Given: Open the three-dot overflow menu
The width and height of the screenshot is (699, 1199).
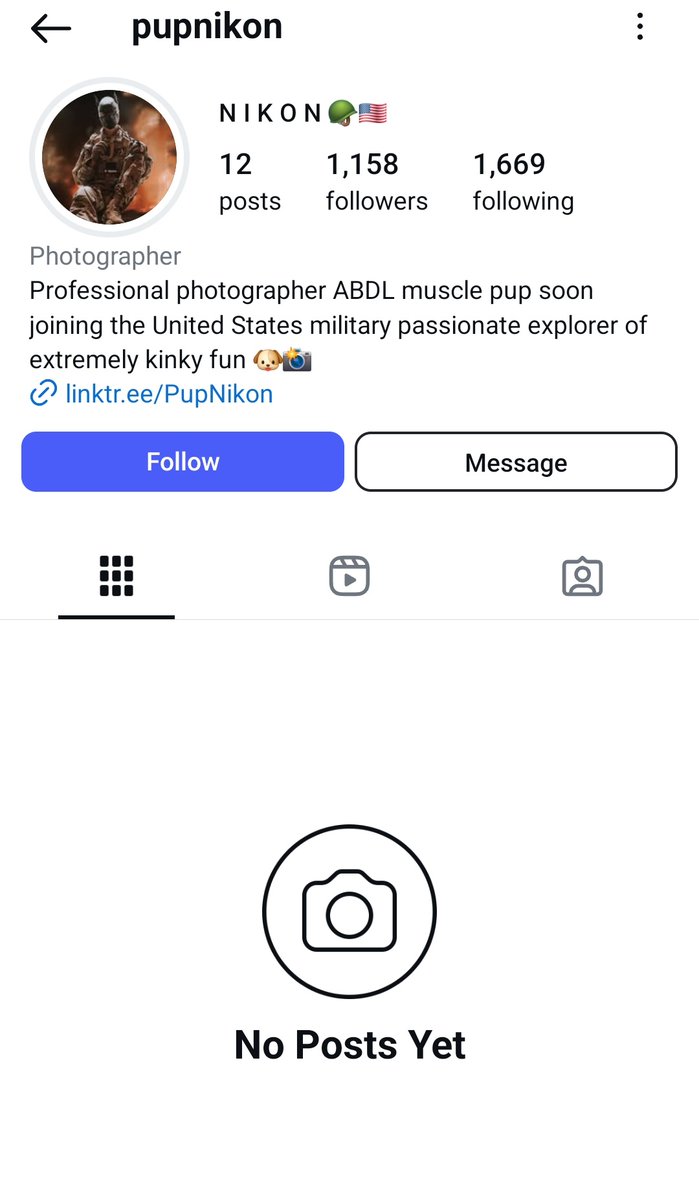Looking at the screenshot, I should 640,27.
